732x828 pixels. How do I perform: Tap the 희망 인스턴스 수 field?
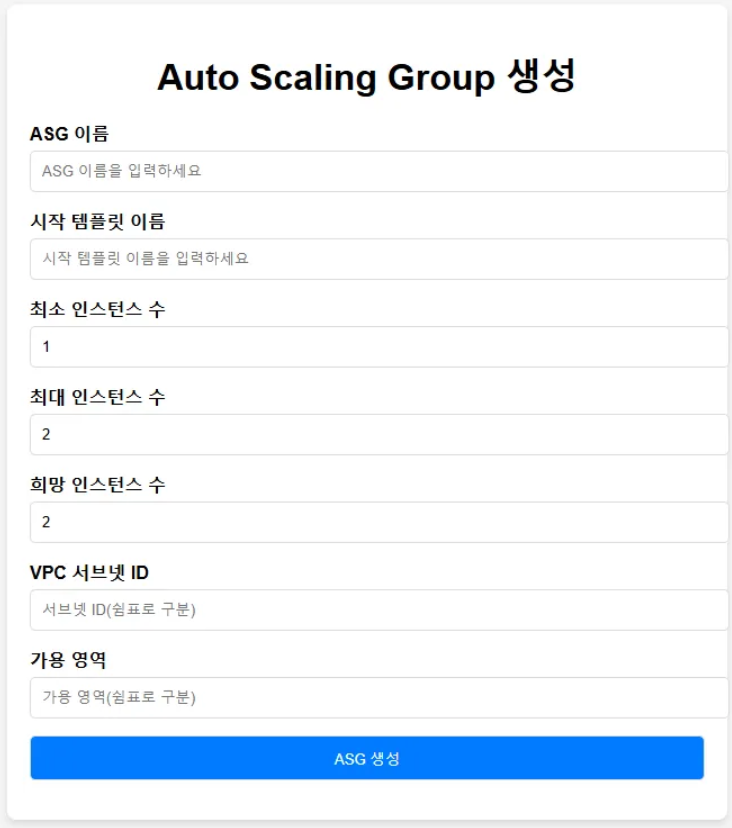(378, 522)
